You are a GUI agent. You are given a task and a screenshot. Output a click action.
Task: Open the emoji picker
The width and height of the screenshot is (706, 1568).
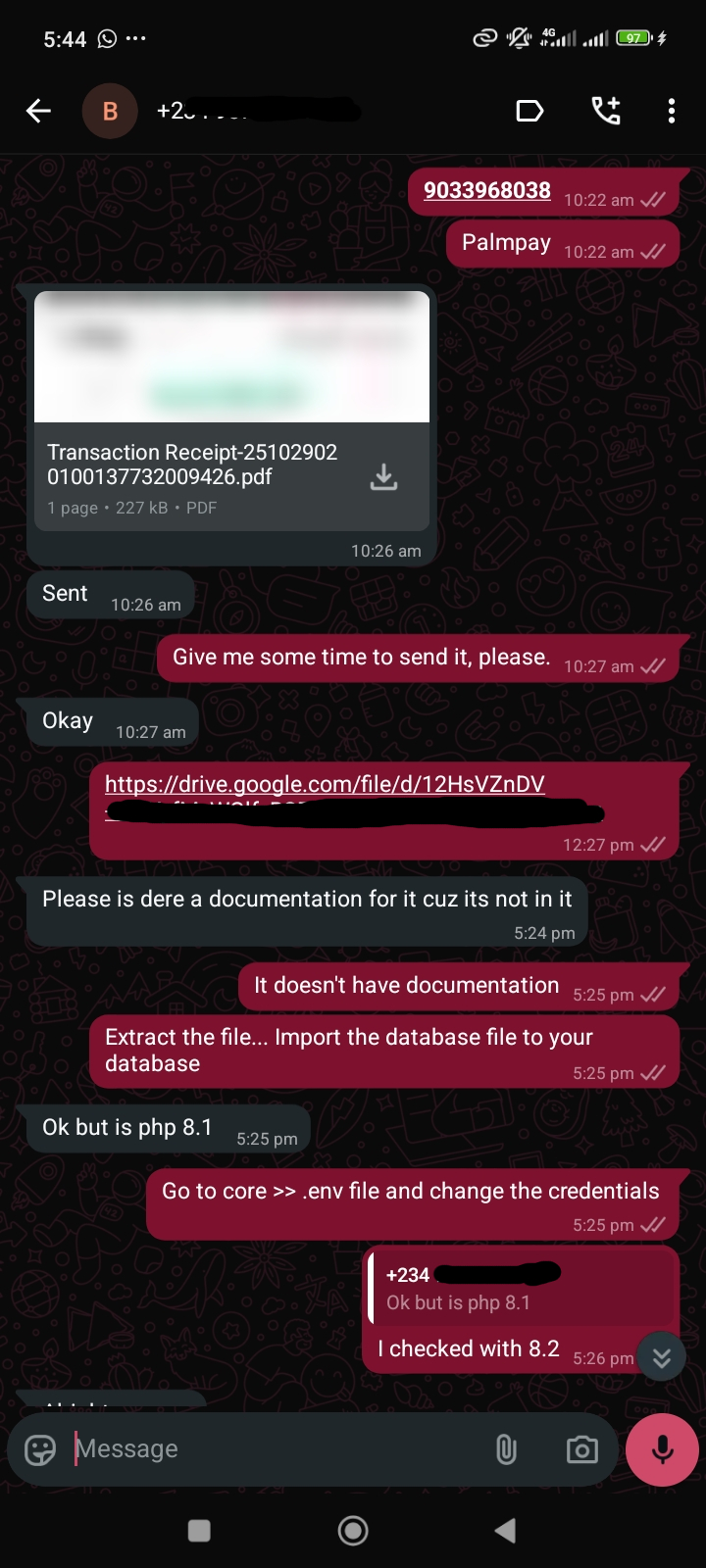coord(40,1449)
